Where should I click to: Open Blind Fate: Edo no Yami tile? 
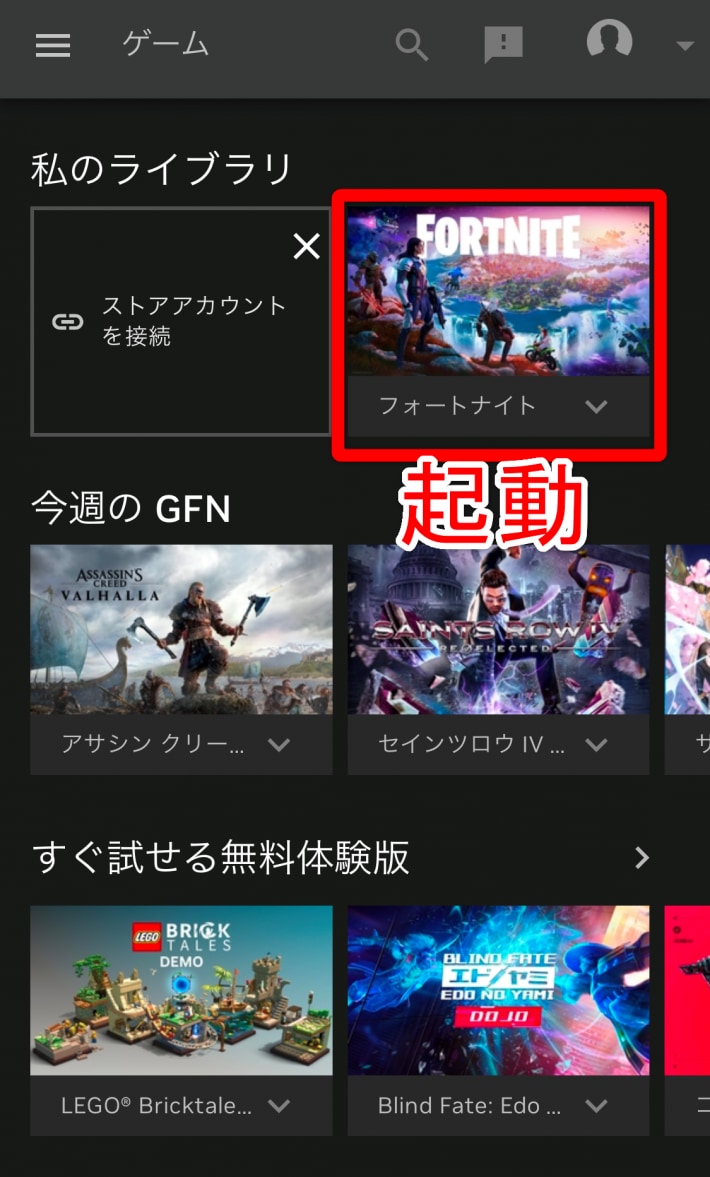[x=498, y=990]
